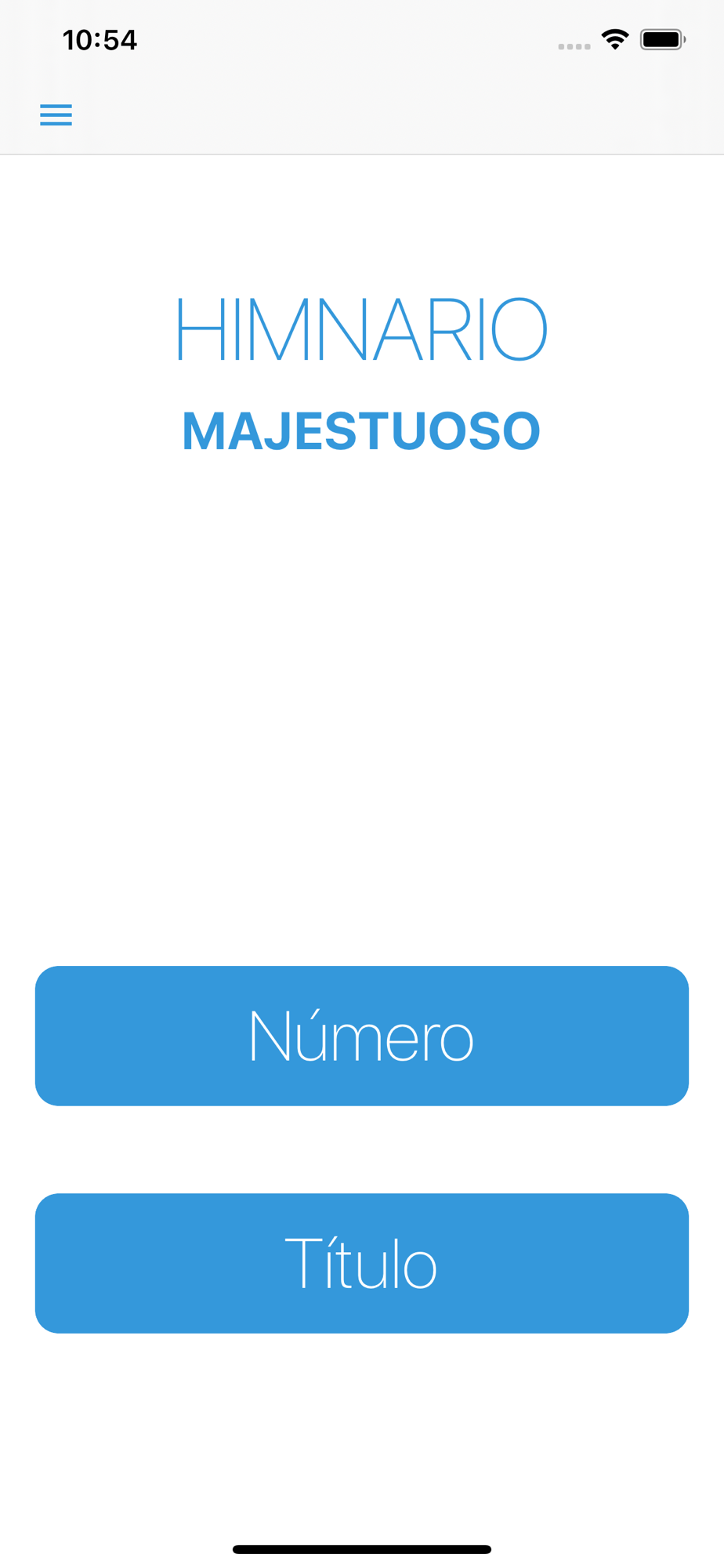The image size is (724, 1568).
Task: Open the hamburger drawer menu
Action: 56,114
